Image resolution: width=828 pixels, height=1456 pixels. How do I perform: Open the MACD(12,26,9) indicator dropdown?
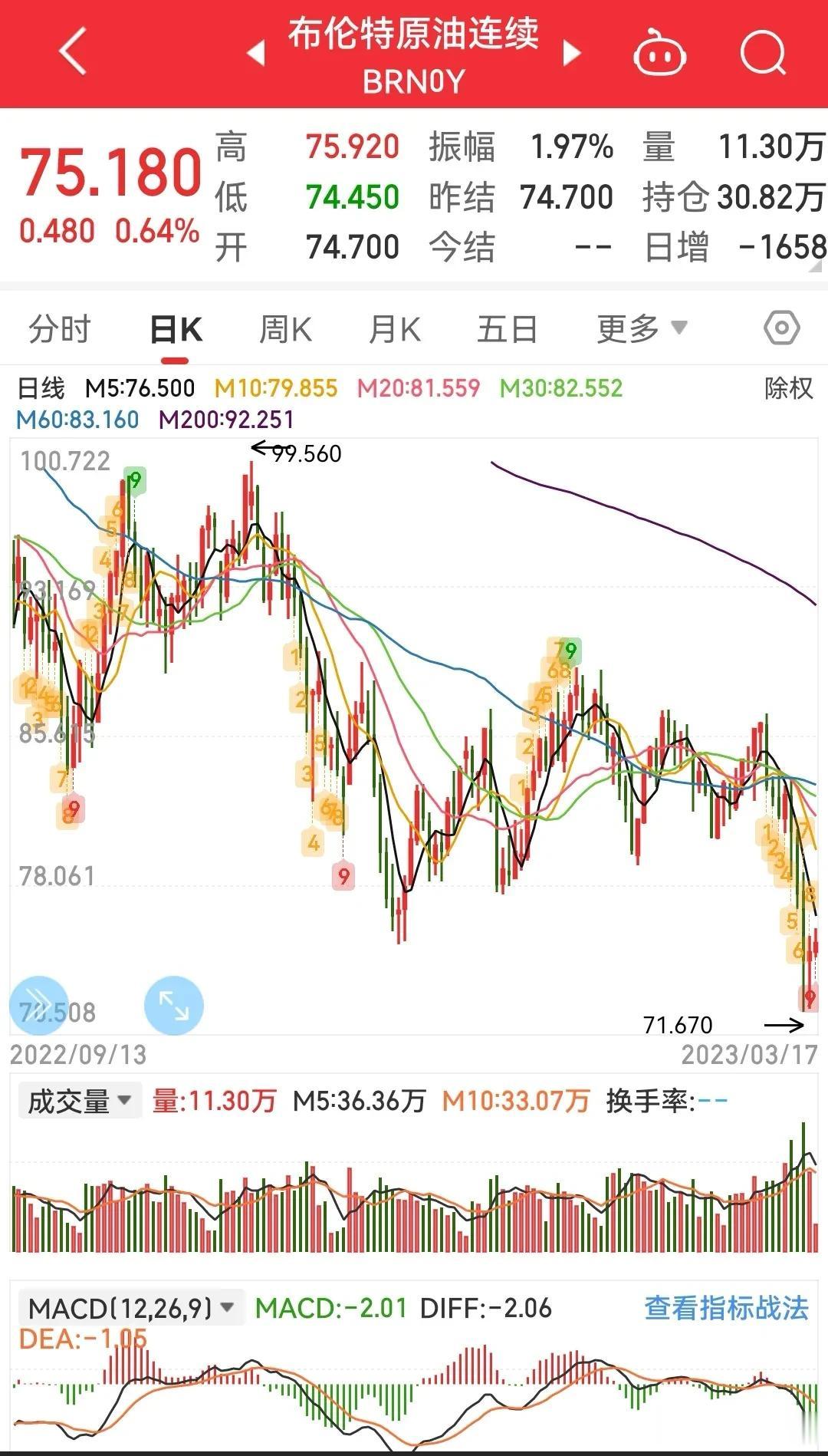(130, 1308)
